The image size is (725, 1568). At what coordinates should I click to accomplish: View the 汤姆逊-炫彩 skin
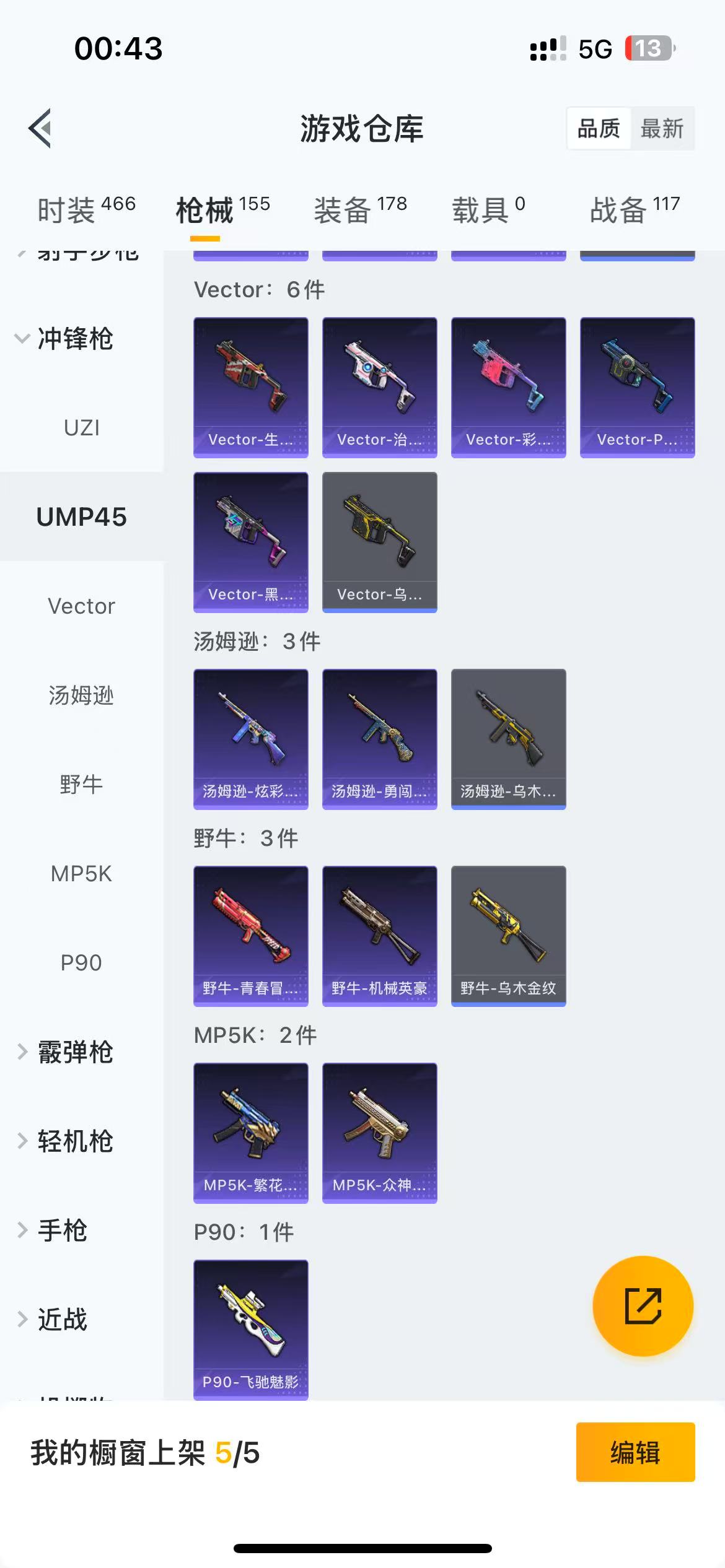pyautogui.click(x=250, y=739)
